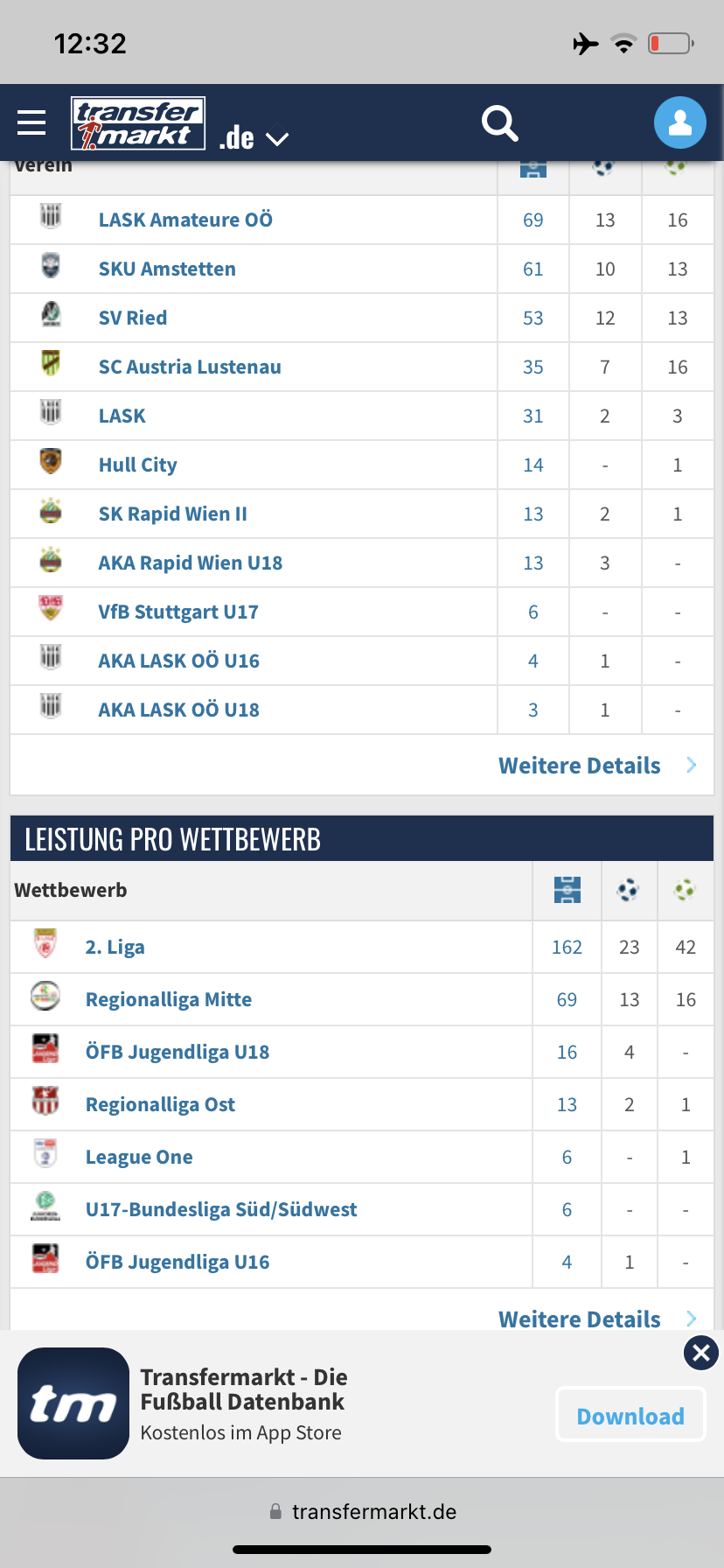
Task: Open Regionalliga Mitte competition
Action: (x=169, y=999)
